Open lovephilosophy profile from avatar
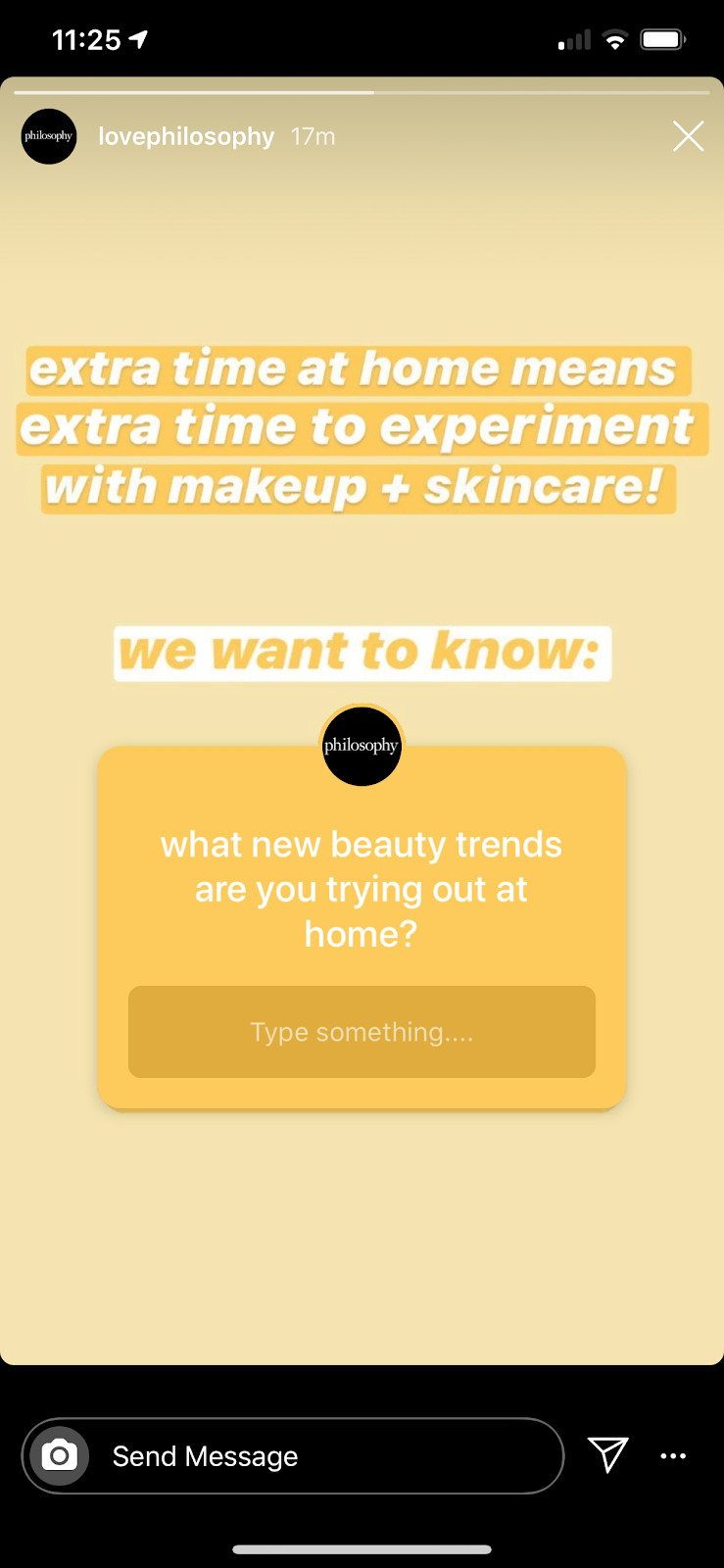 click(49, 136)
